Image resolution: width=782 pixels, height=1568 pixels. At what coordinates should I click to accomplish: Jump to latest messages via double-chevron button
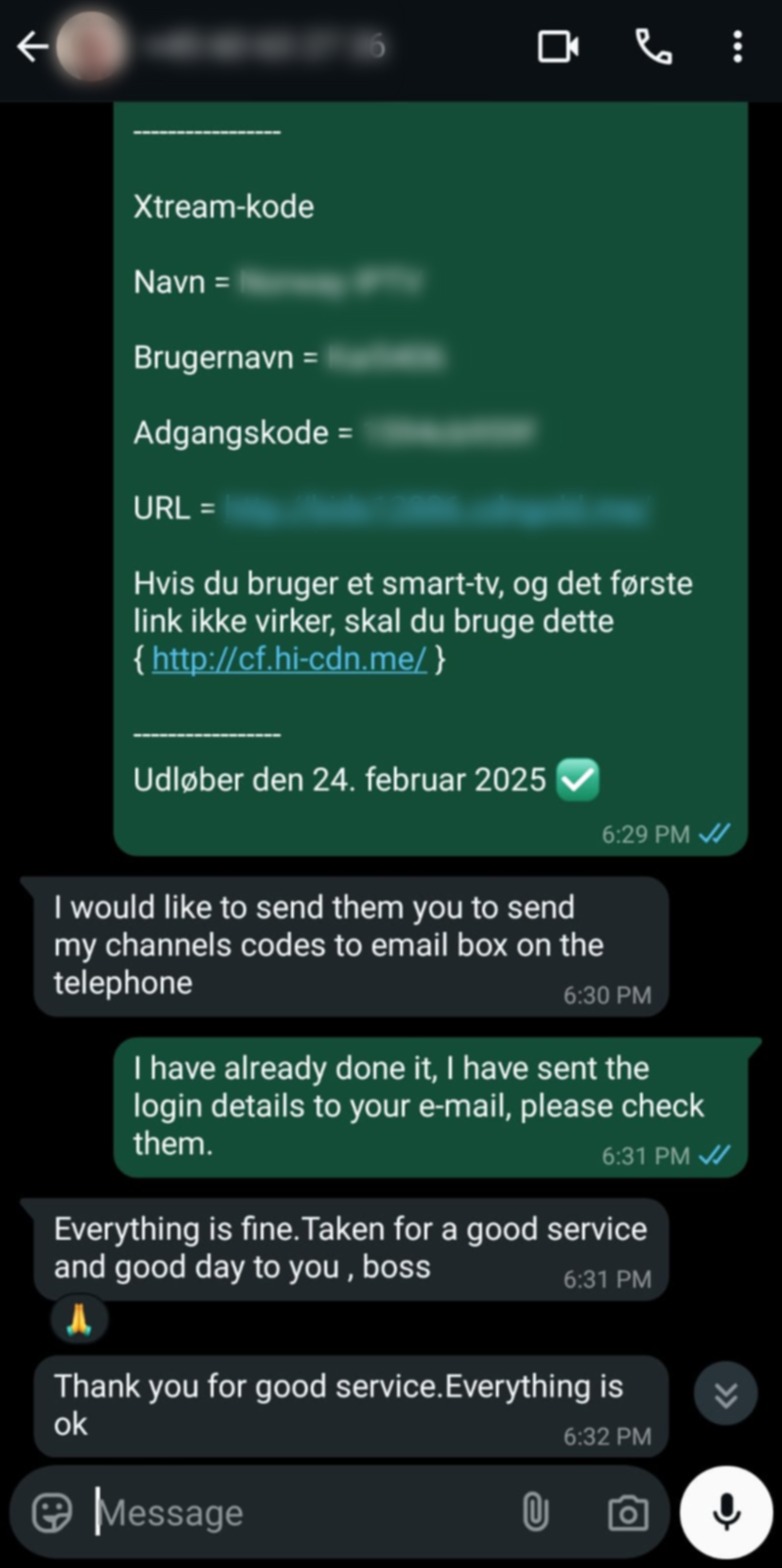coord(724,1393)
